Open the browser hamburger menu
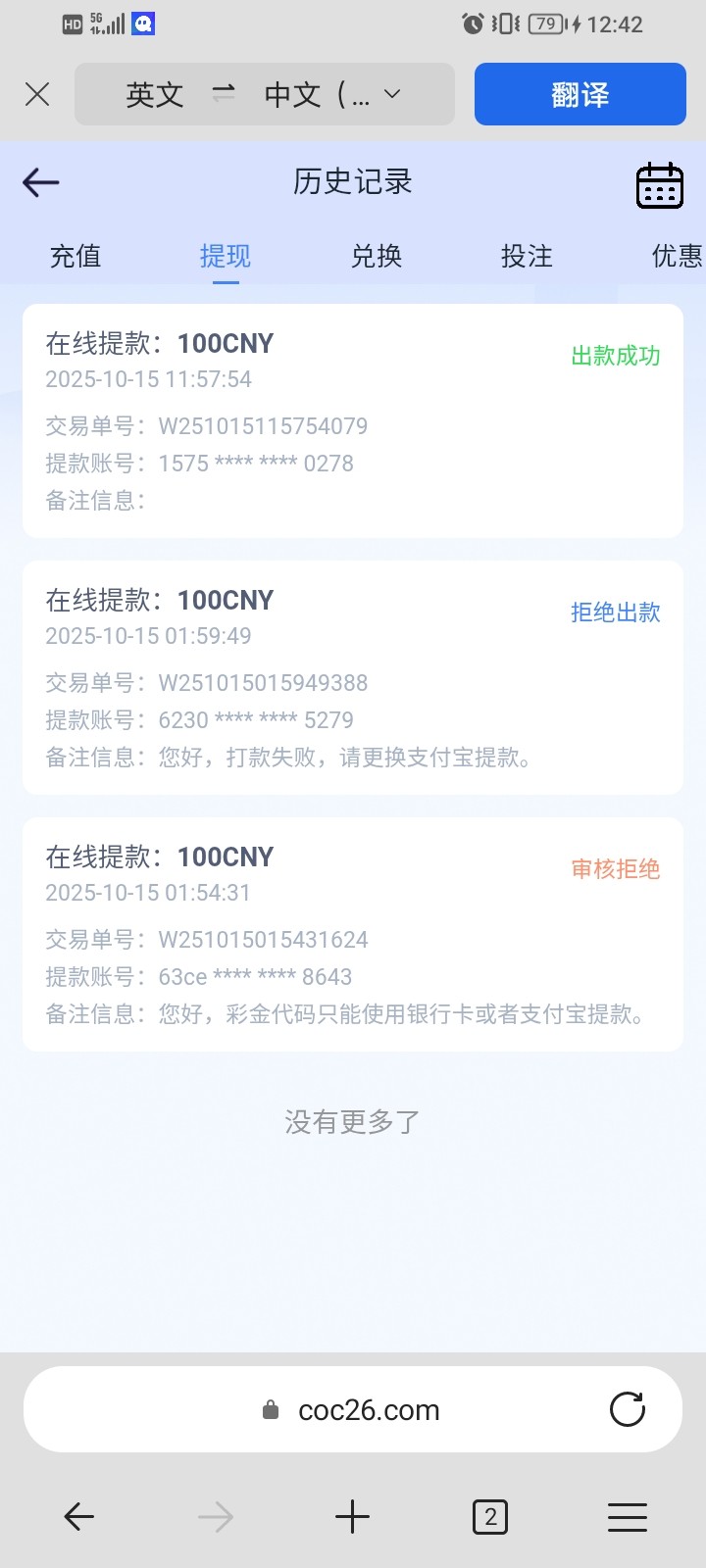 click(x=628, y=1517)
